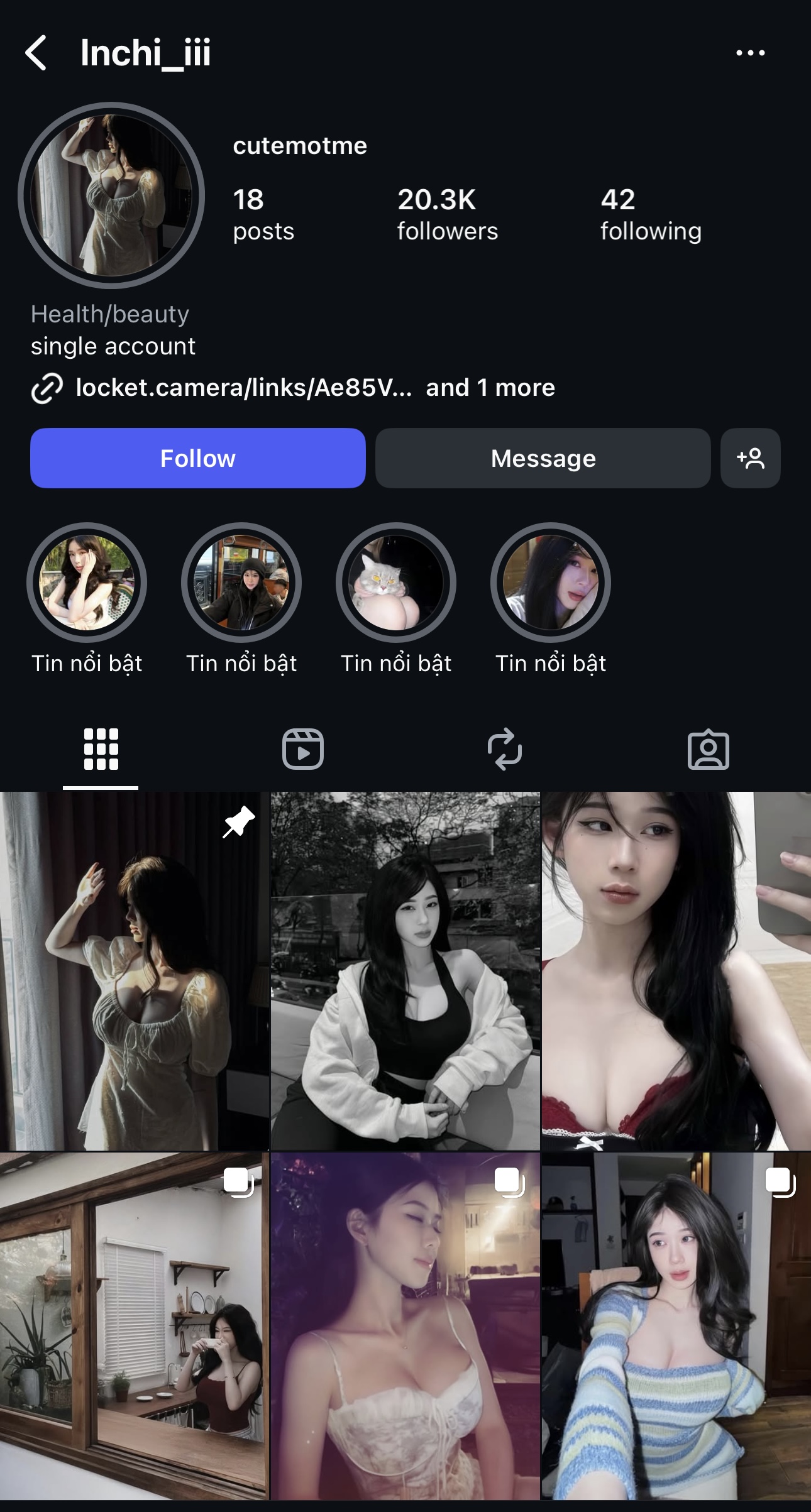Switch to the reposts tab

click(x=505, y=749)
